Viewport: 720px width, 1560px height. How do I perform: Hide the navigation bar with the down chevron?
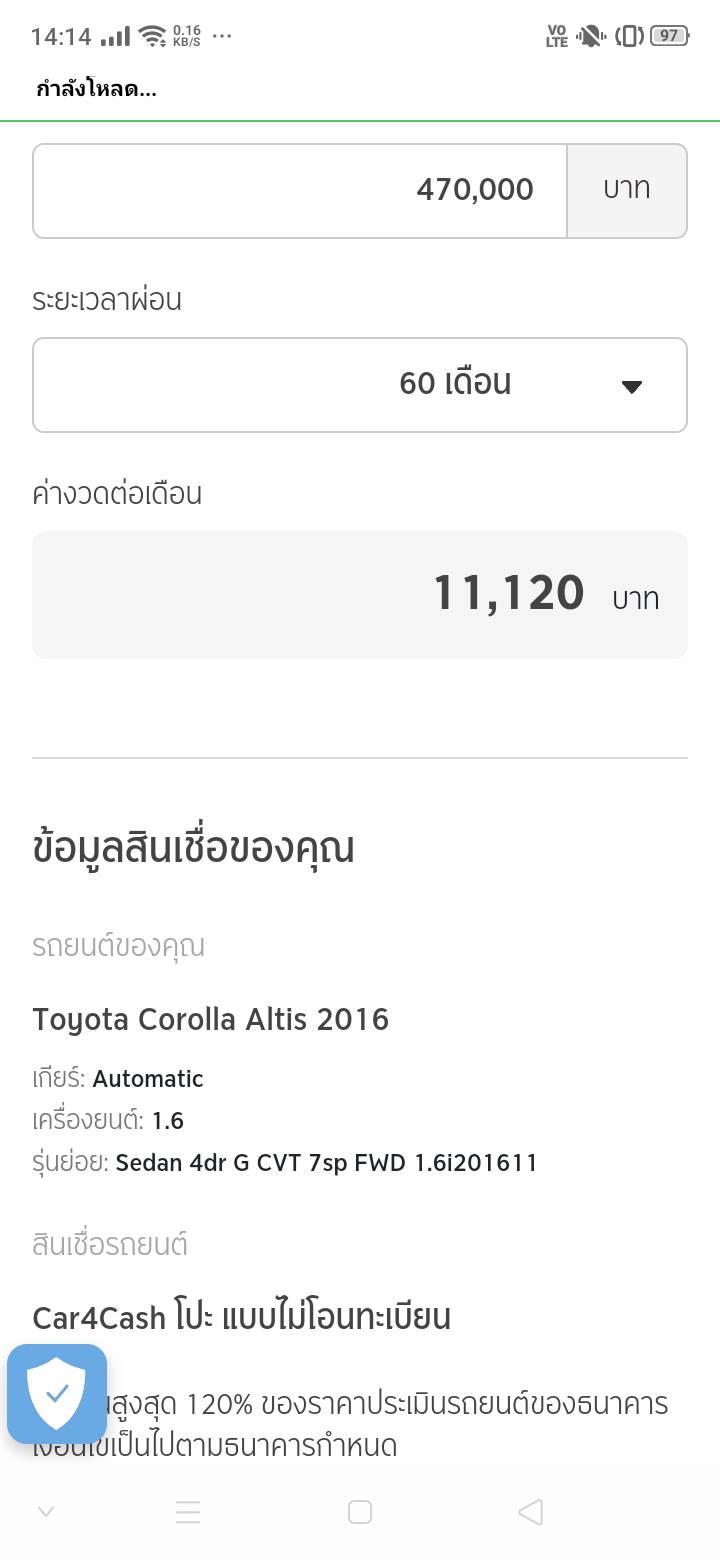pyautogui.click(x=46, y=1512)
